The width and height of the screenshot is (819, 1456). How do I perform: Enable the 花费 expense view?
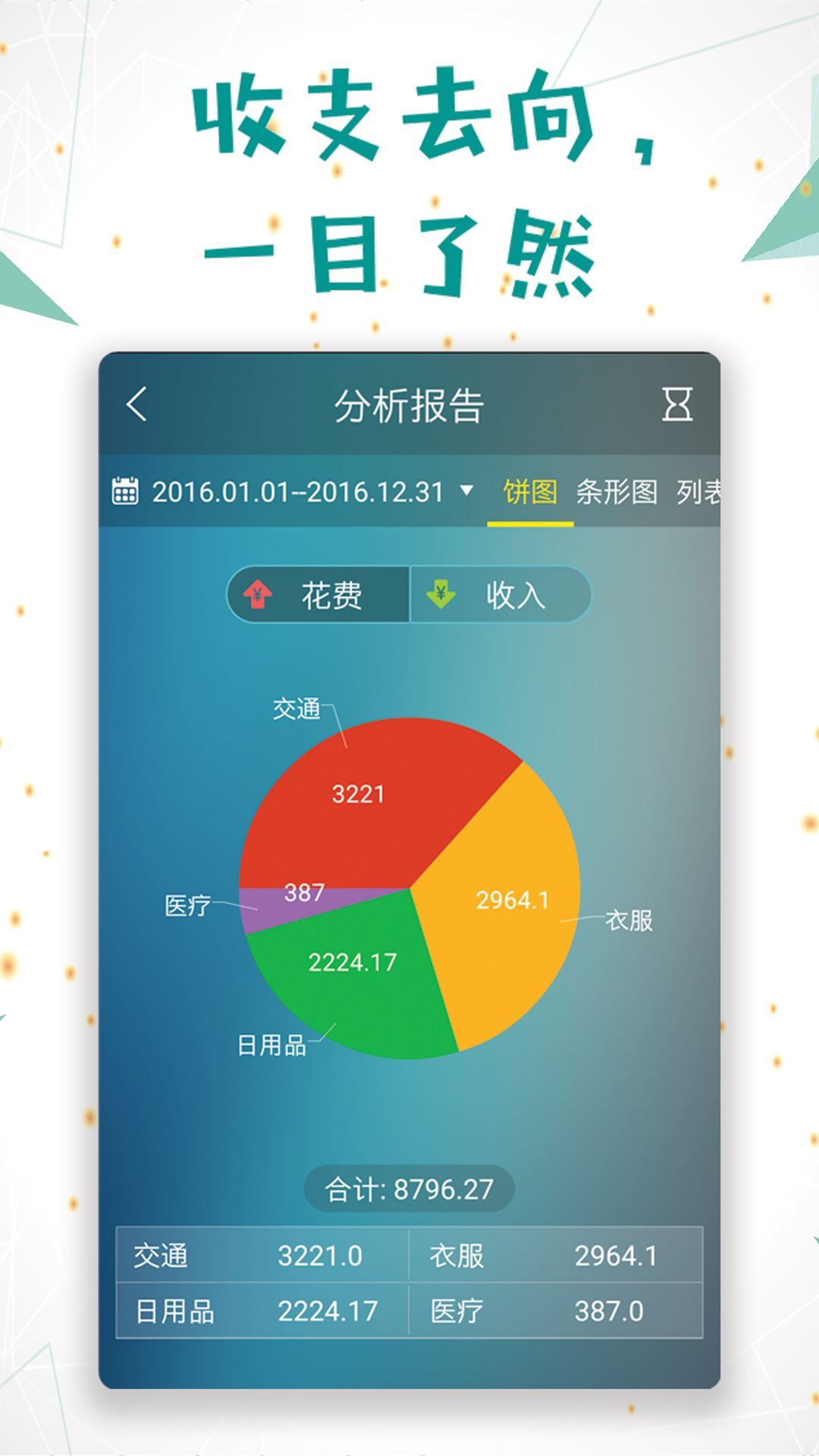318,596
